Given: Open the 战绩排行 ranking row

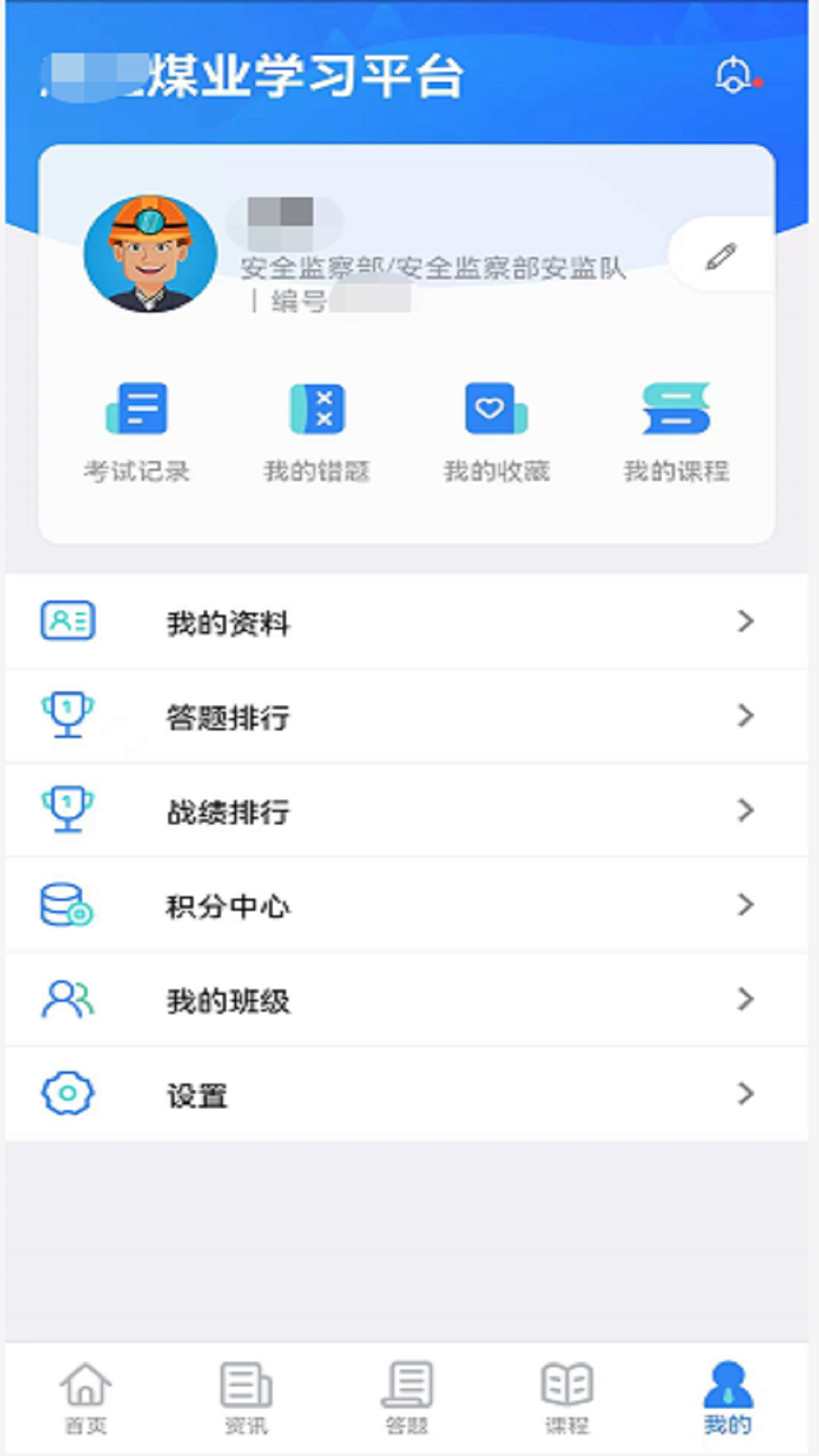Looking at the screenshot, I should pyautogui.click(x=406, y=811).
